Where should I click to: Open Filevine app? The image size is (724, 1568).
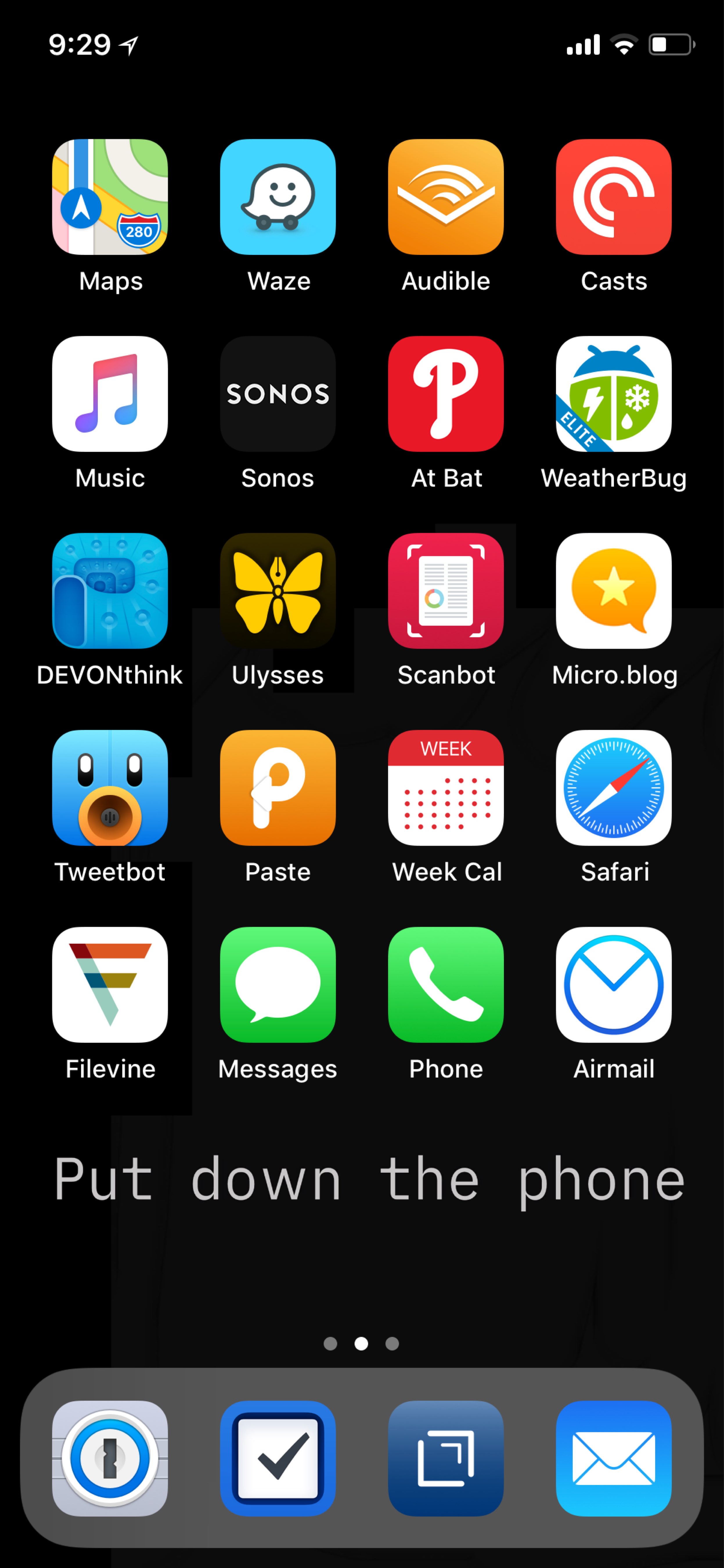110,985
